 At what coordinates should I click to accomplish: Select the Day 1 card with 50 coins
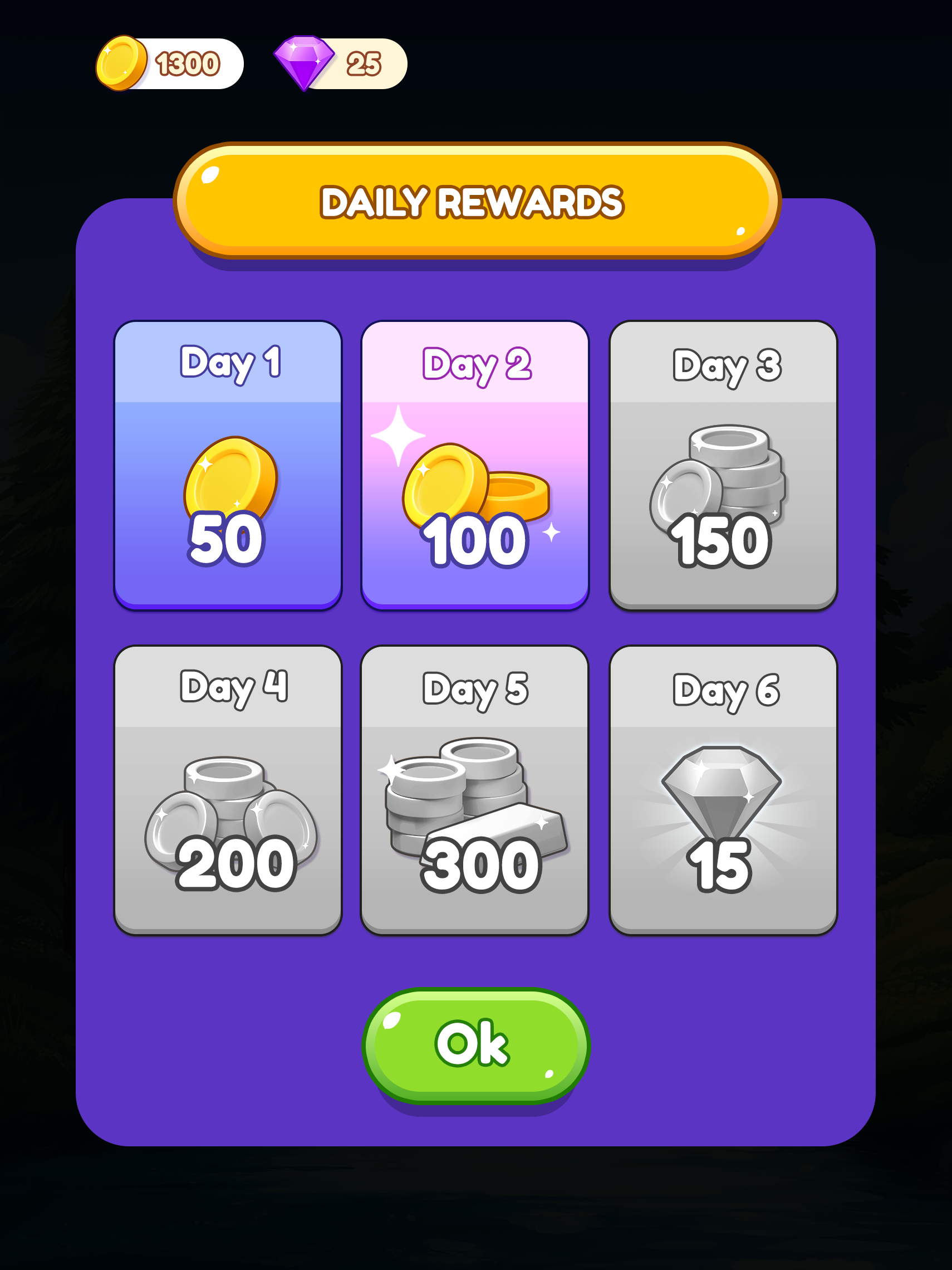click(228, 465)
